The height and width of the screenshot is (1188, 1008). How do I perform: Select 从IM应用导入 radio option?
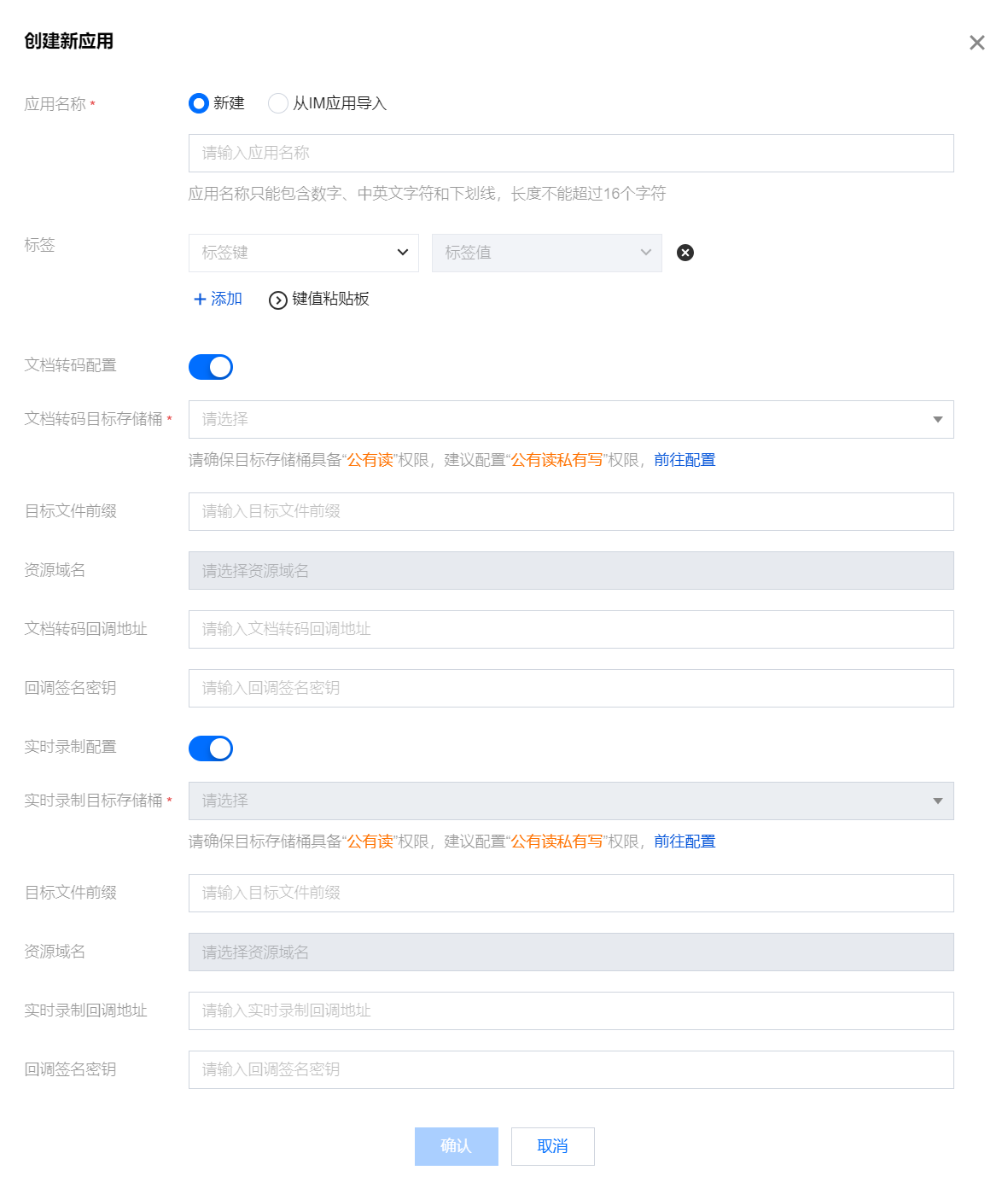[x=278, y=103]
